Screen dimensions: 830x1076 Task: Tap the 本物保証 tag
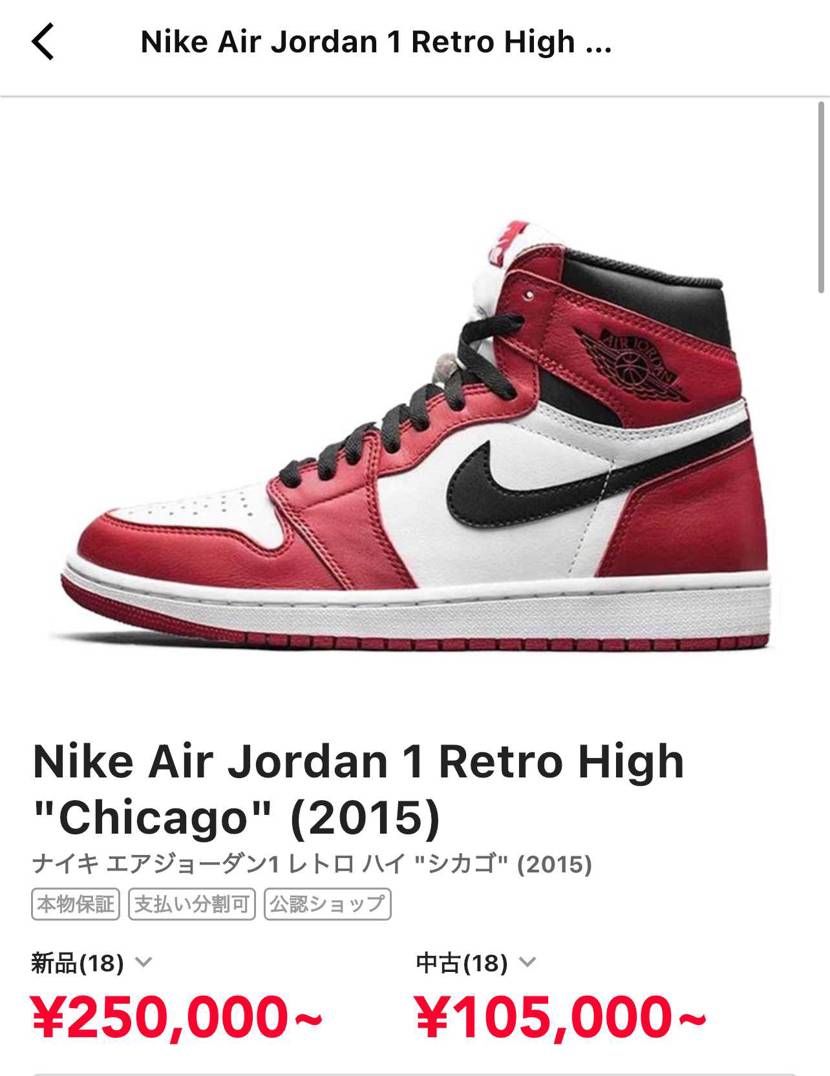[76, 904]
